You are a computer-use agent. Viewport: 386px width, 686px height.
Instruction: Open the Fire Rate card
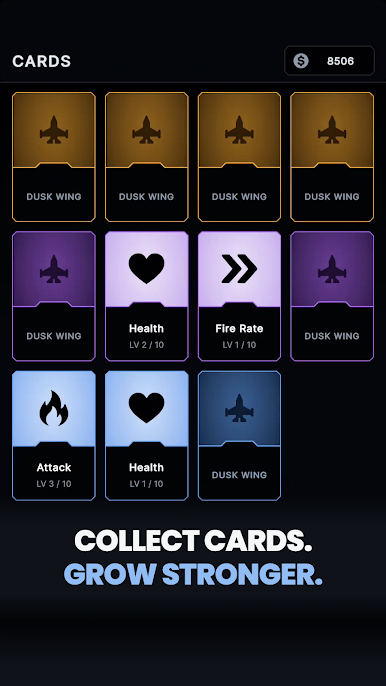[x=239, y=296]
